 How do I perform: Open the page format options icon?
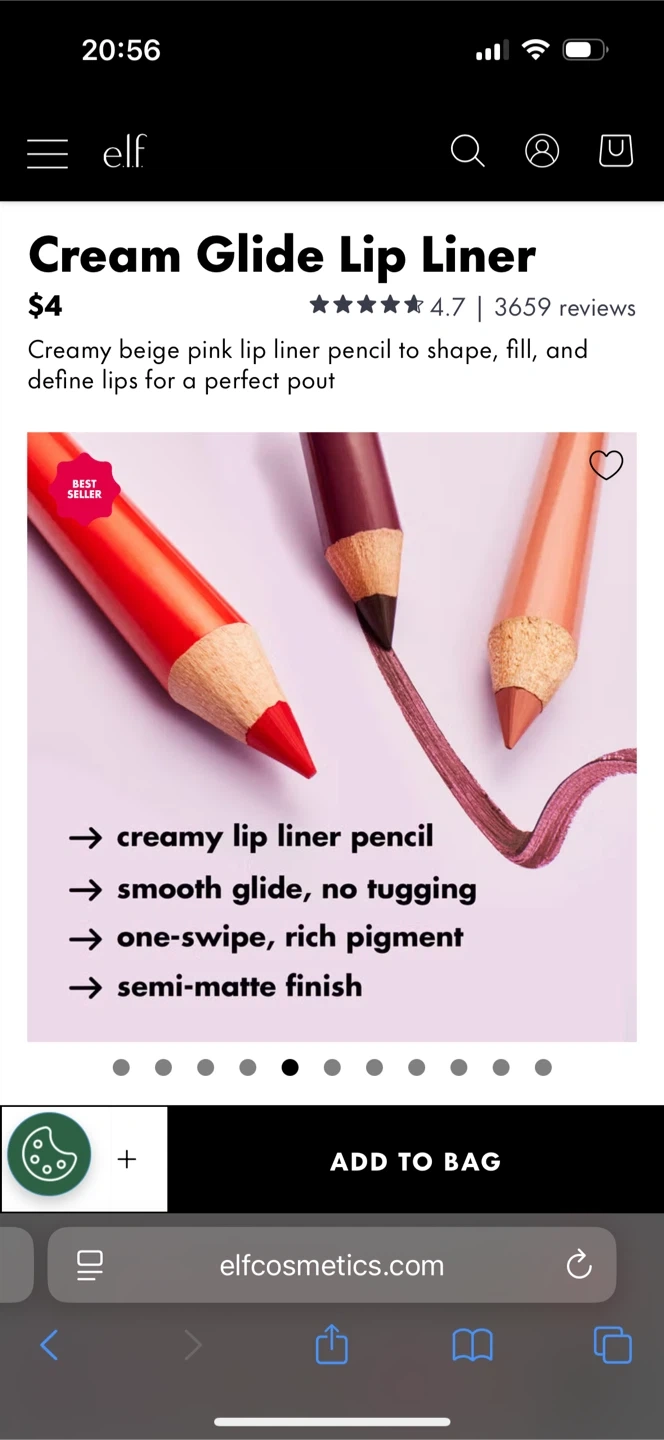click(90, 1265)
